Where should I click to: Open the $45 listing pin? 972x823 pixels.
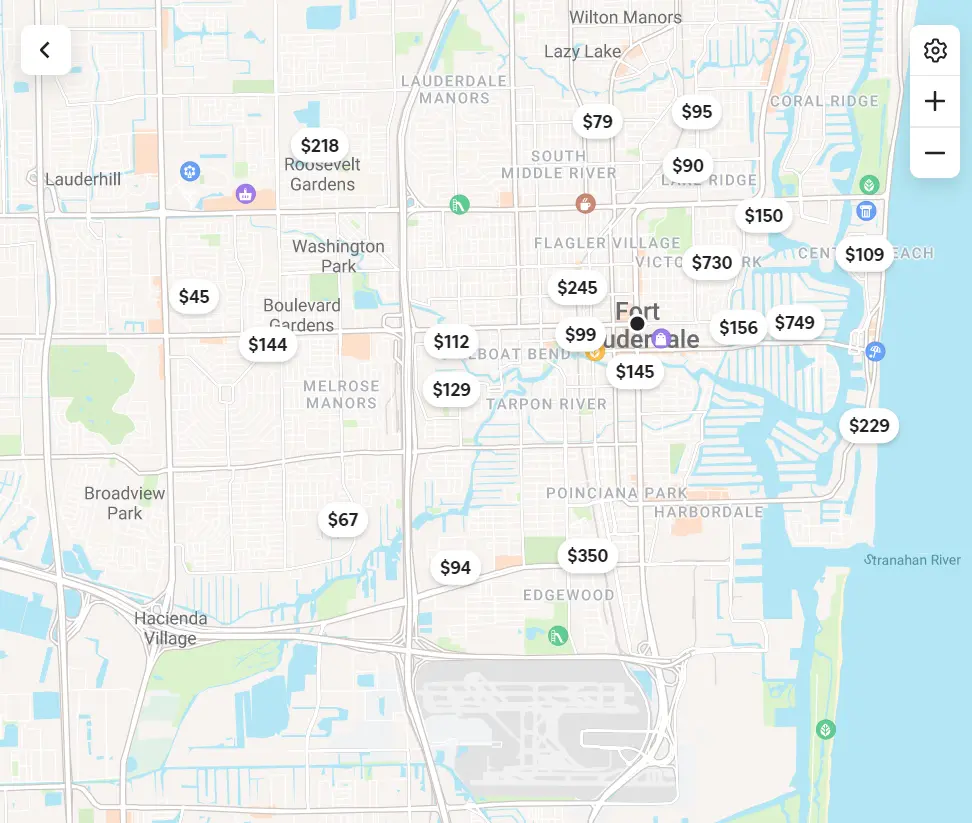point(194,296)
